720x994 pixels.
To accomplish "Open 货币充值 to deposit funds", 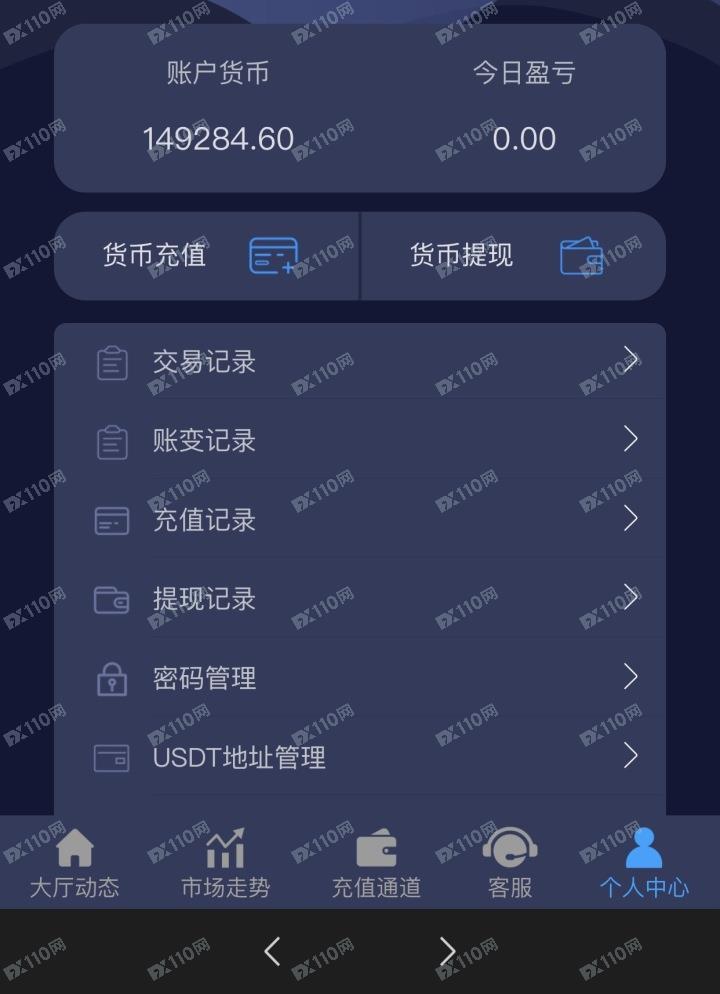I will 205,256.
